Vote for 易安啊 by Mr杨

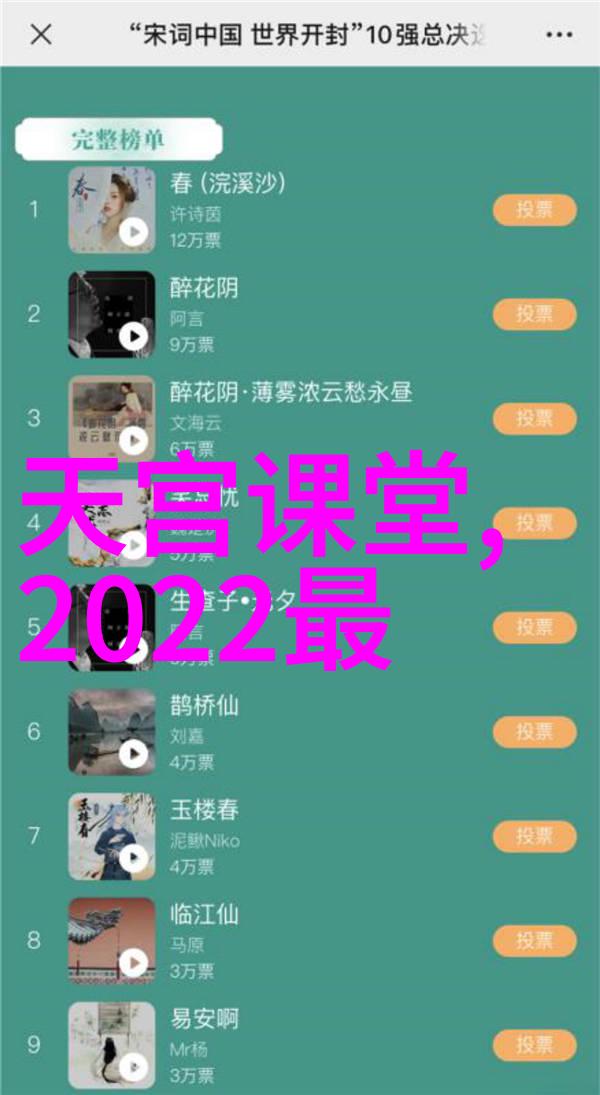click(535, 1044)
